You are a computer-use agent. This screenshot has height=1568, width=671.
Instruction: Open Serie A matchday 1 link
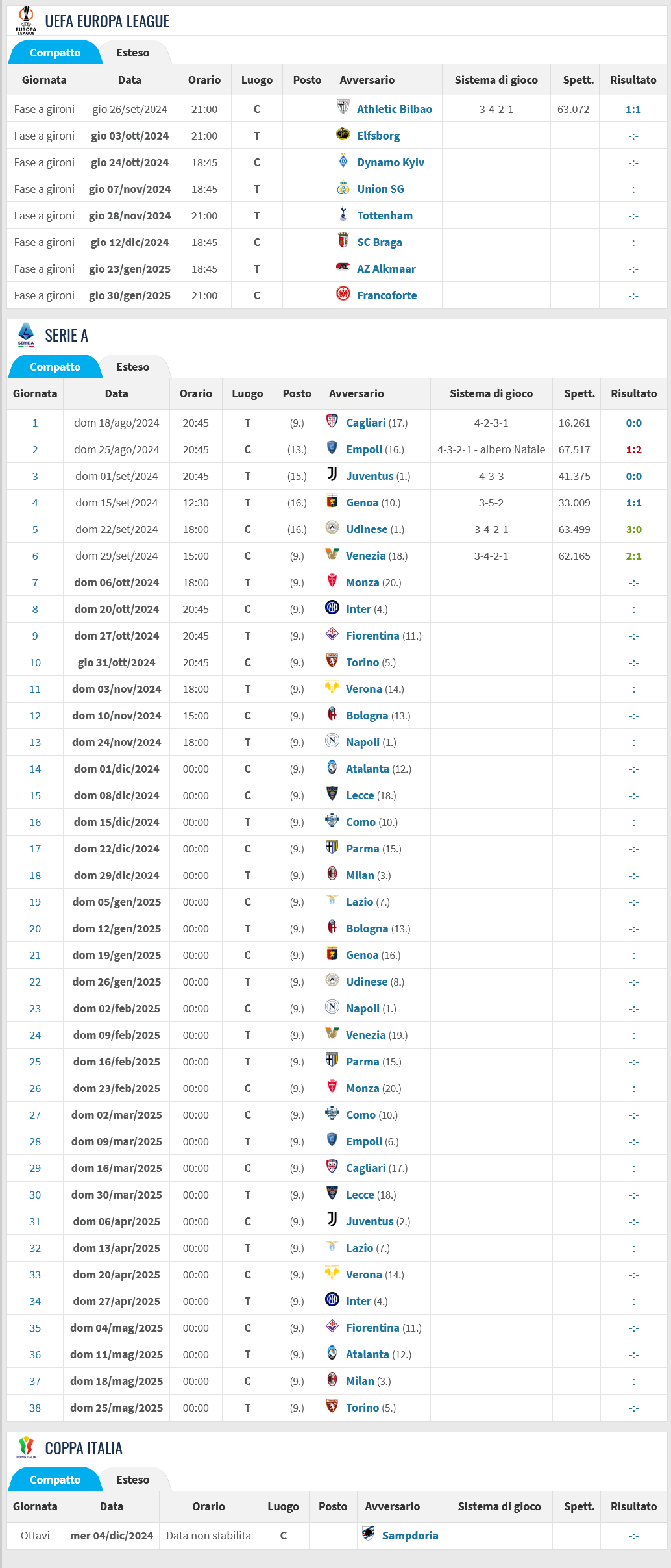(x=35, y=423)
